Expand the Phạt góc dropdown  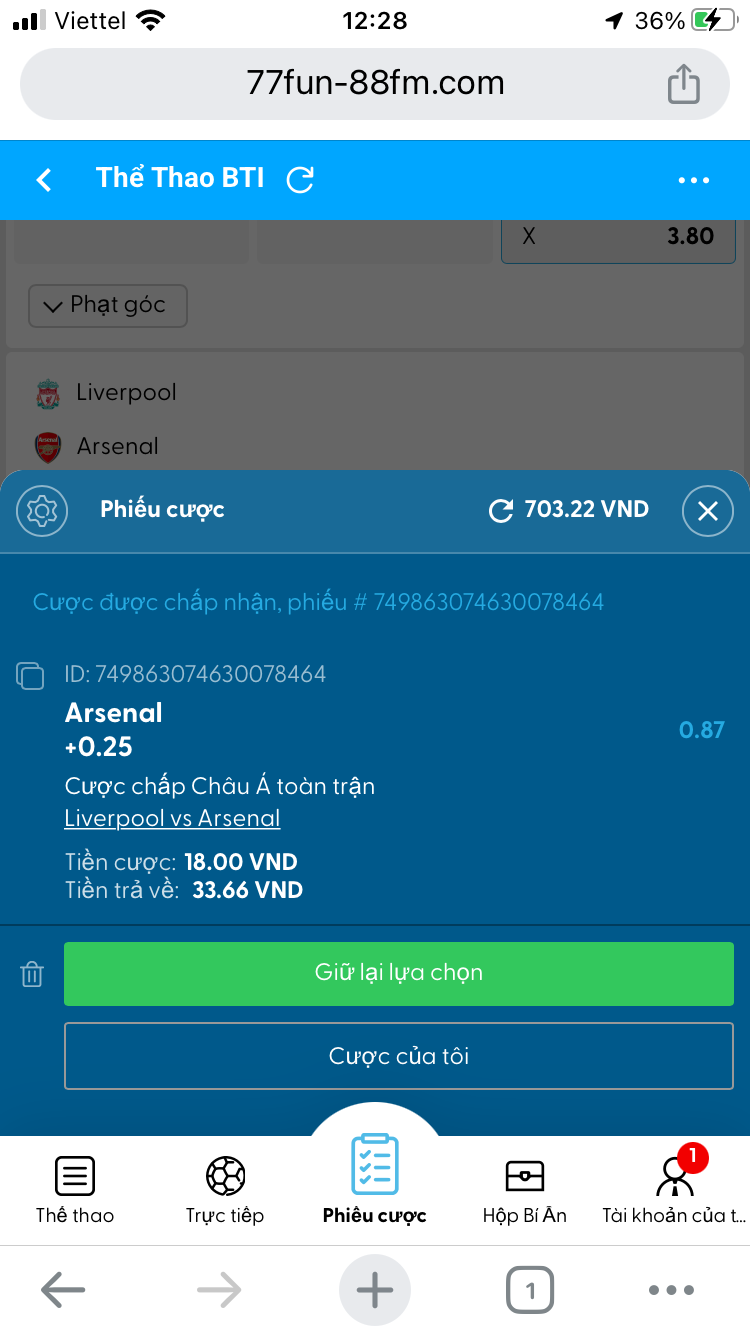(108, 306)
